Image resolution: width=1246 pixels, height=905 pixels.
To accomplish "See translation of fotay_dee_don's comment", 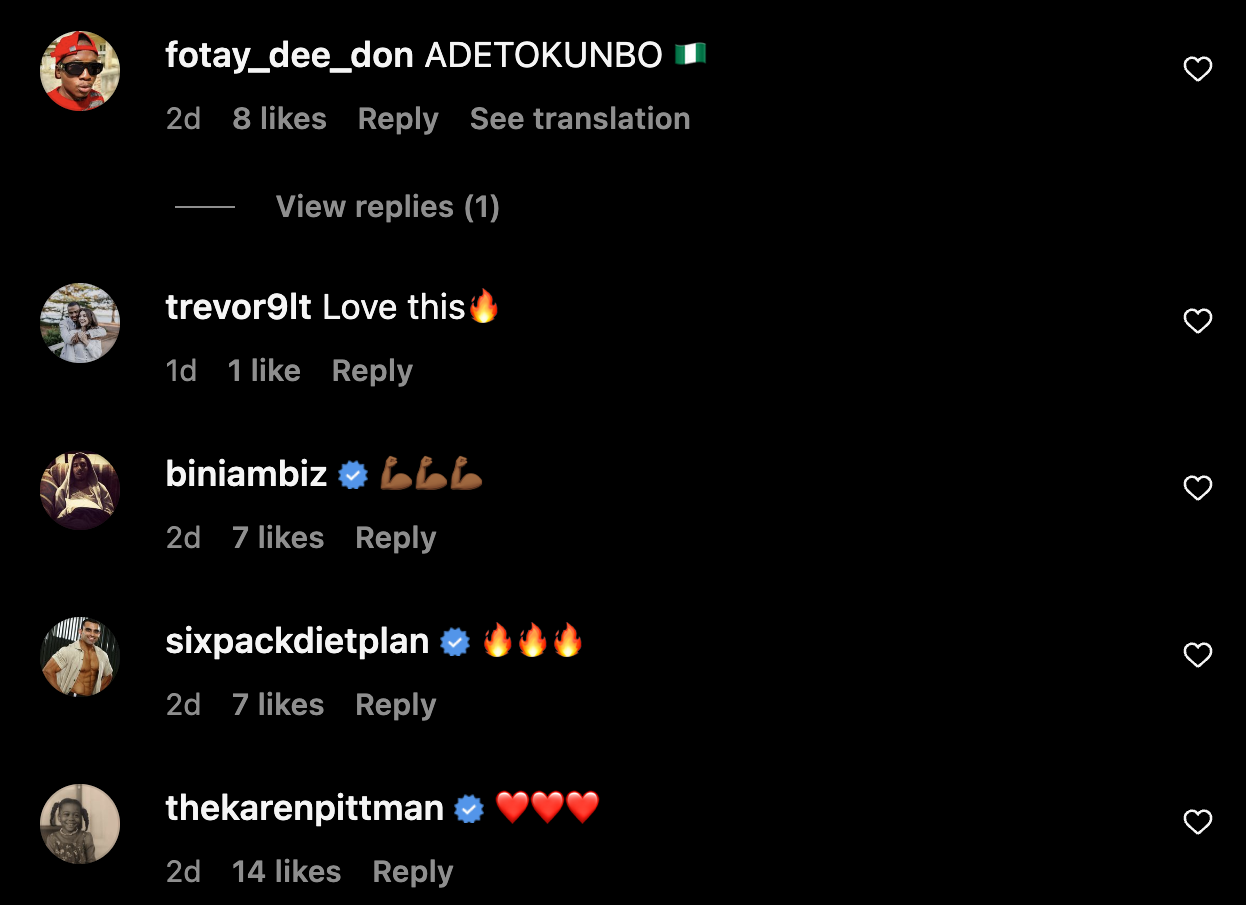I will [580, 119].
